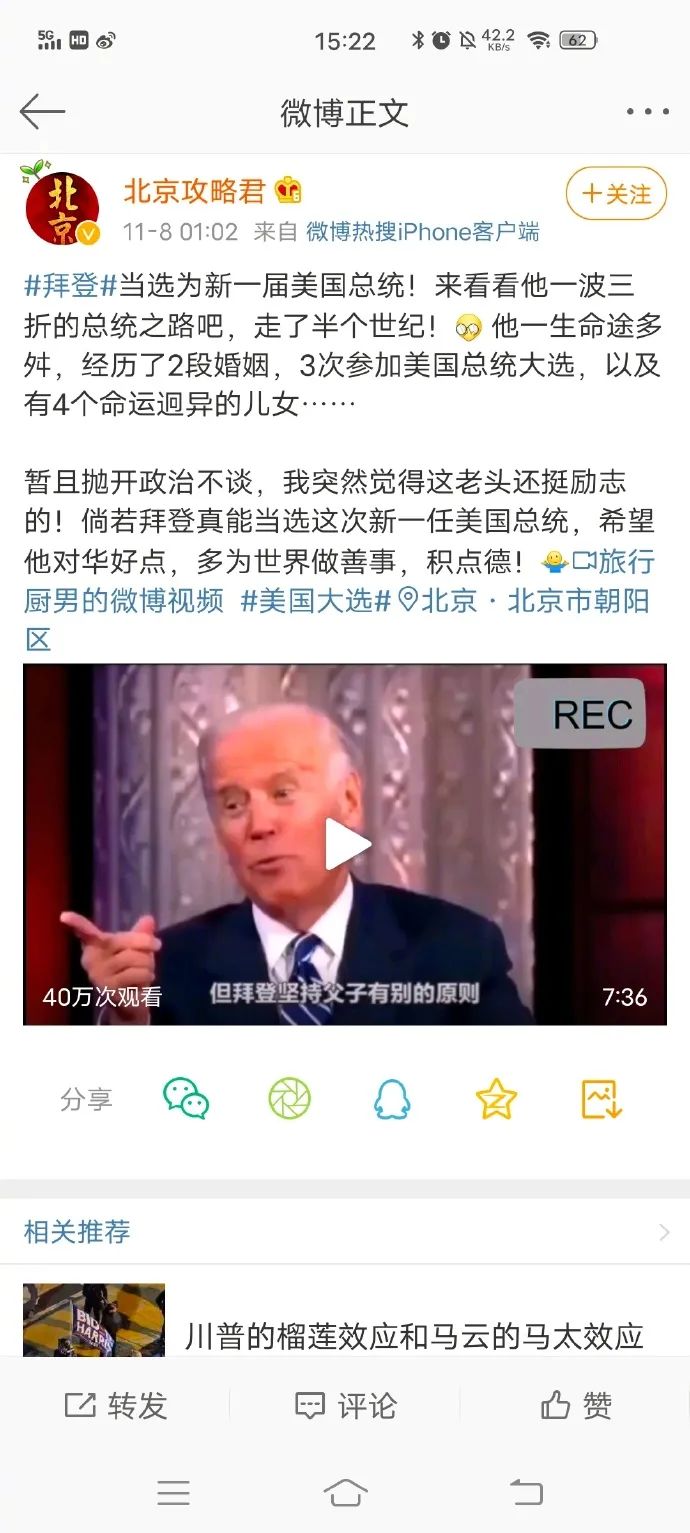Open 北京攻略君's profile avatar
This screenshot has width=690, height=1533.
point(62,208)
